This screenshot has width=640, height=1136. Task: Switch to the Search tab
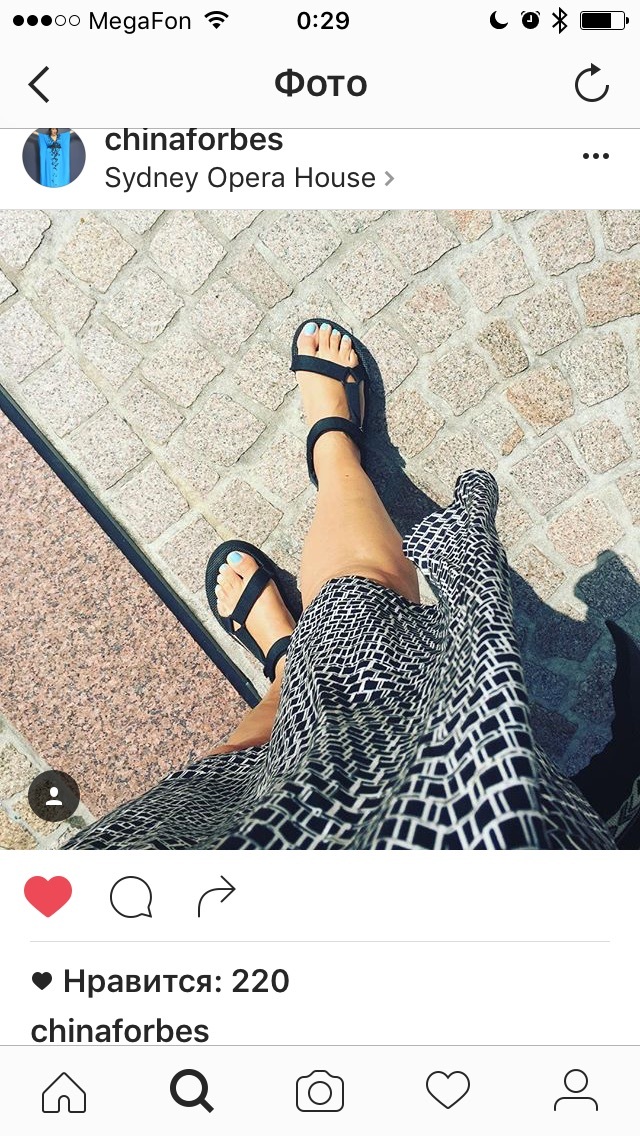(191, 1091)
